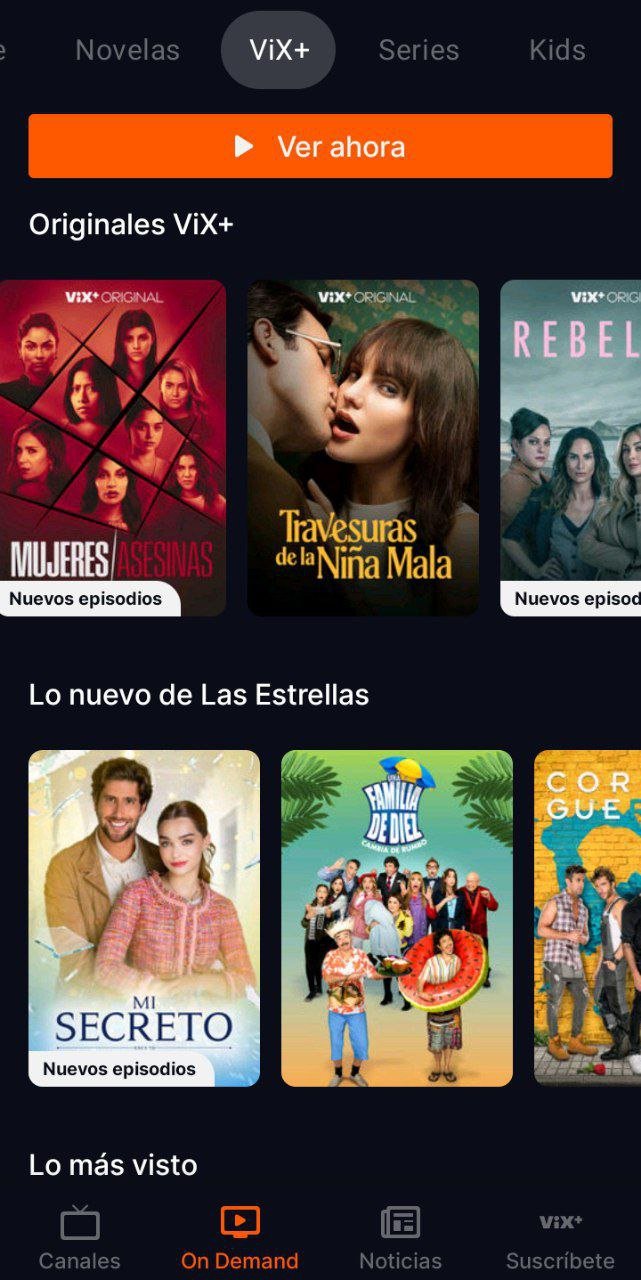641x1280 pixels.
Task: Switch to the Novelas tab
Action: 128,50
